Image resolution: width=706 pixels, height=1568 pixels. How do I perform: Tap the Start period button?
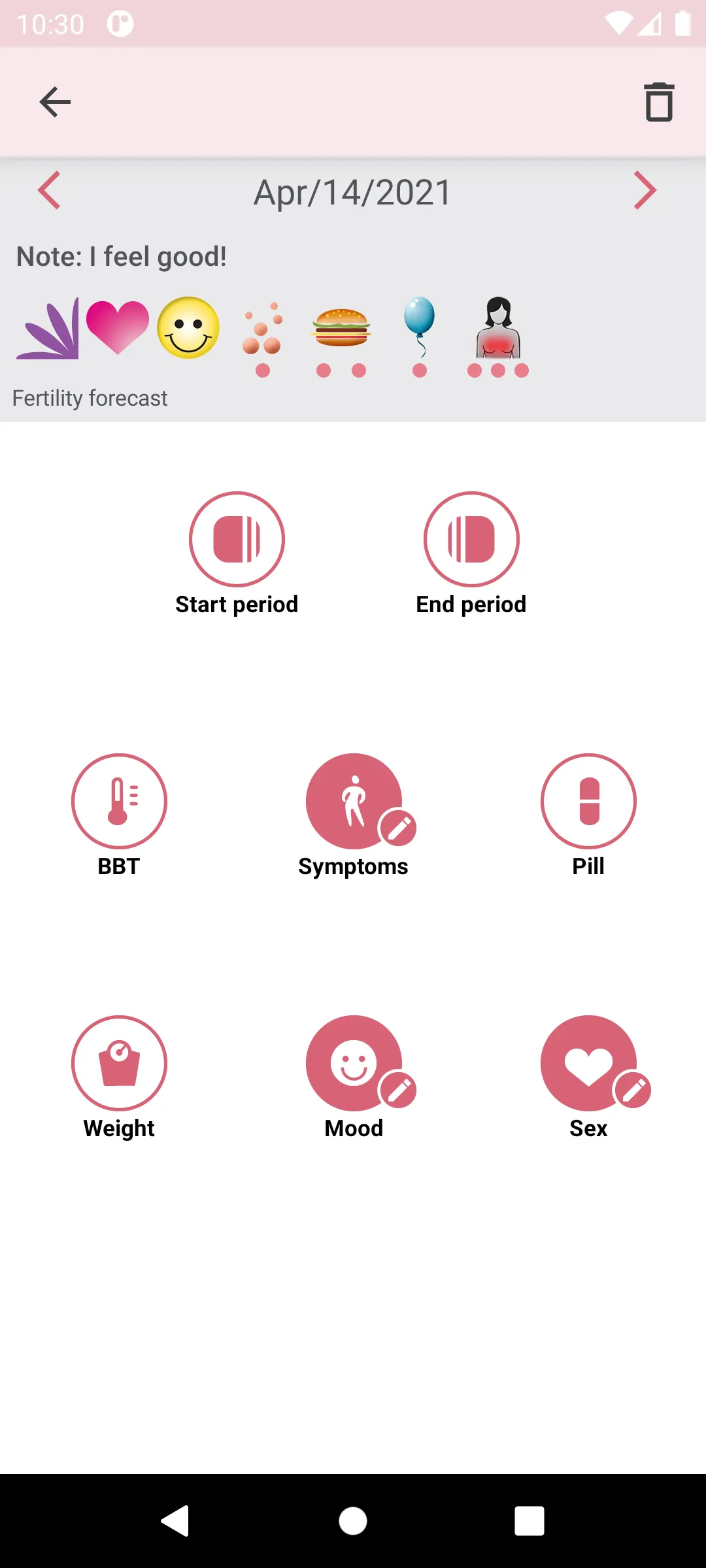[x=237, y=540]
